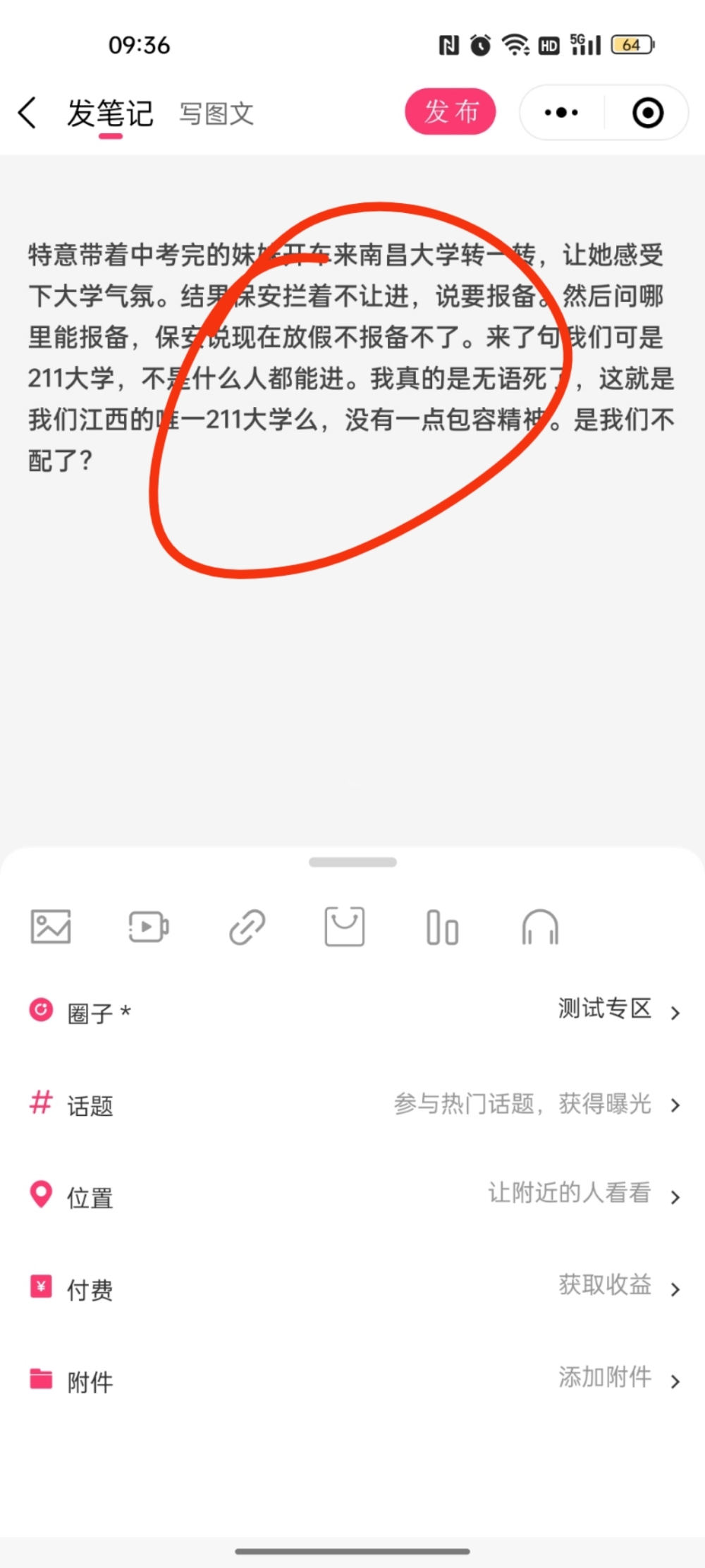705x1568 pixels.
Task: Tap the bottom panel's collapse handle
Action: pos(352,862)
